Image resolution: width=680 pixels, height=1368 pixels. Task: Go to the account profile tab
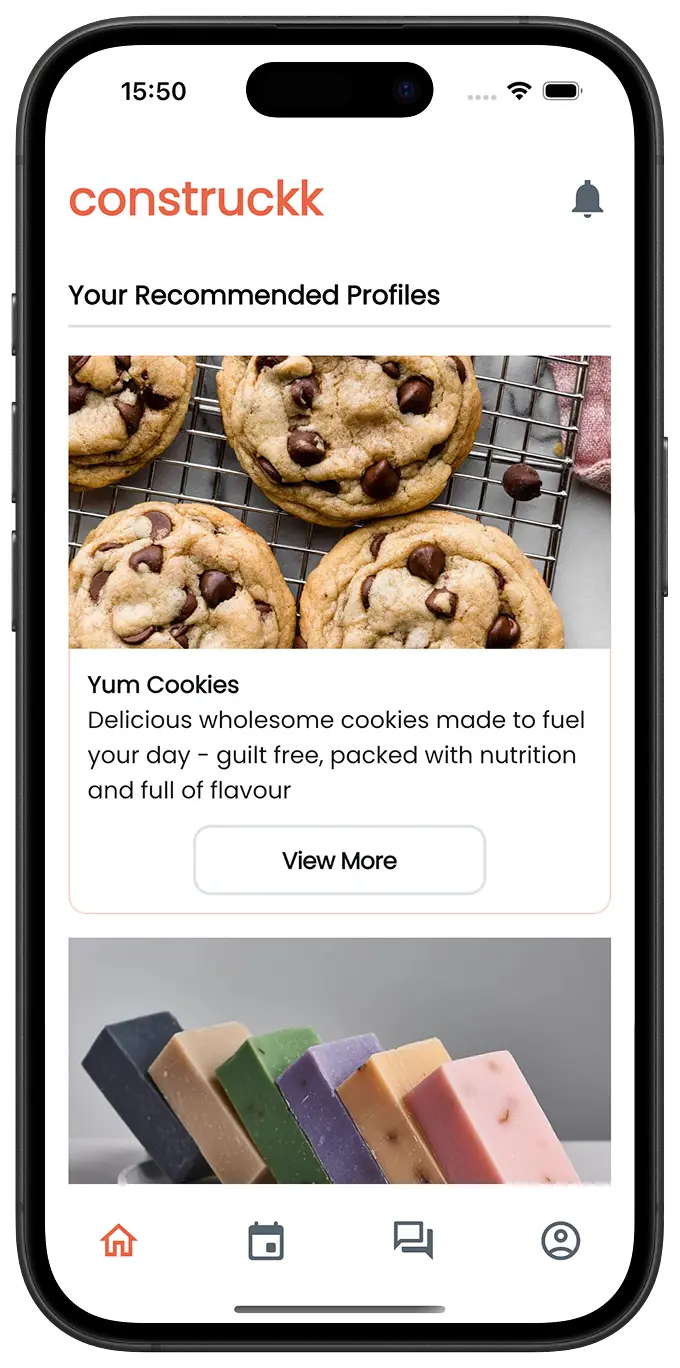[560, 1241]
